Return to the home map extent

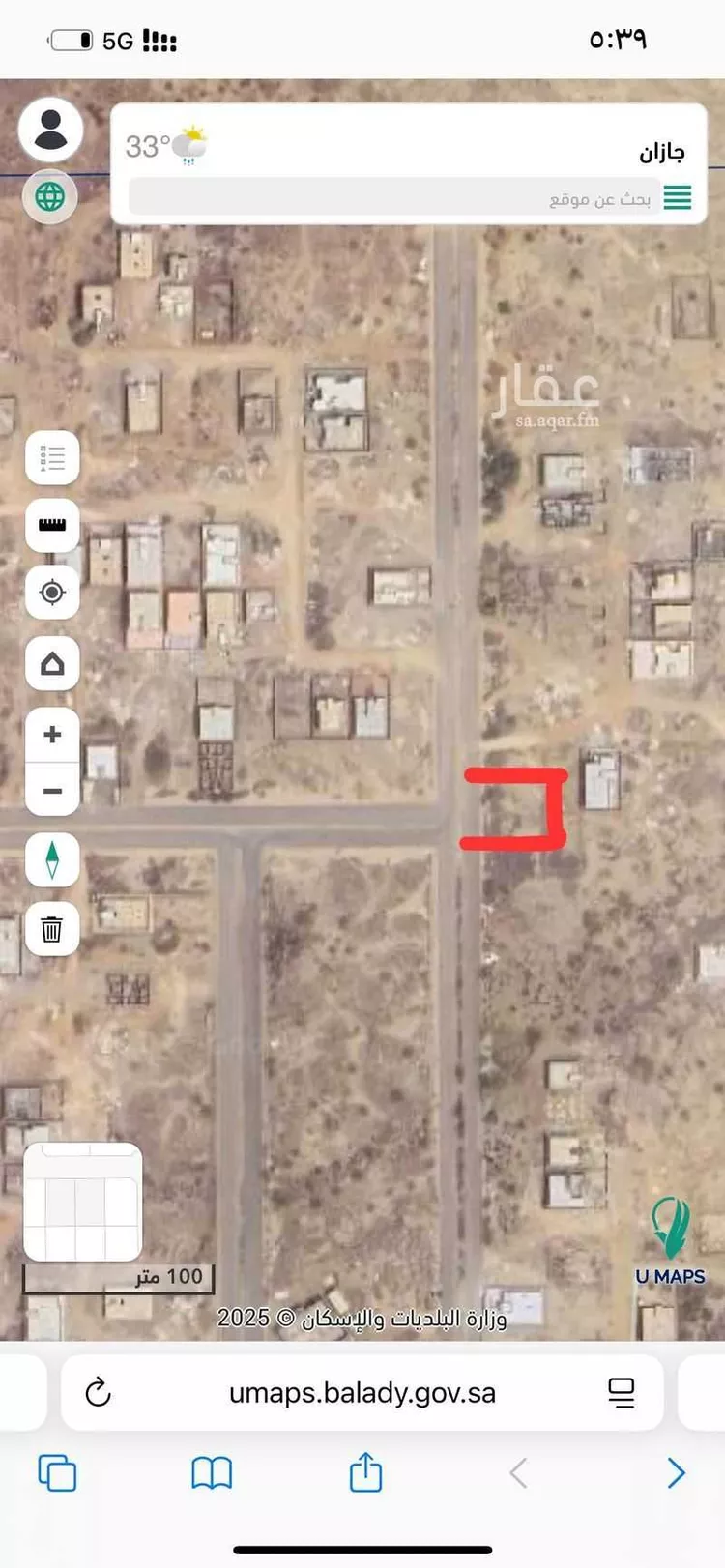coord(52,663)
